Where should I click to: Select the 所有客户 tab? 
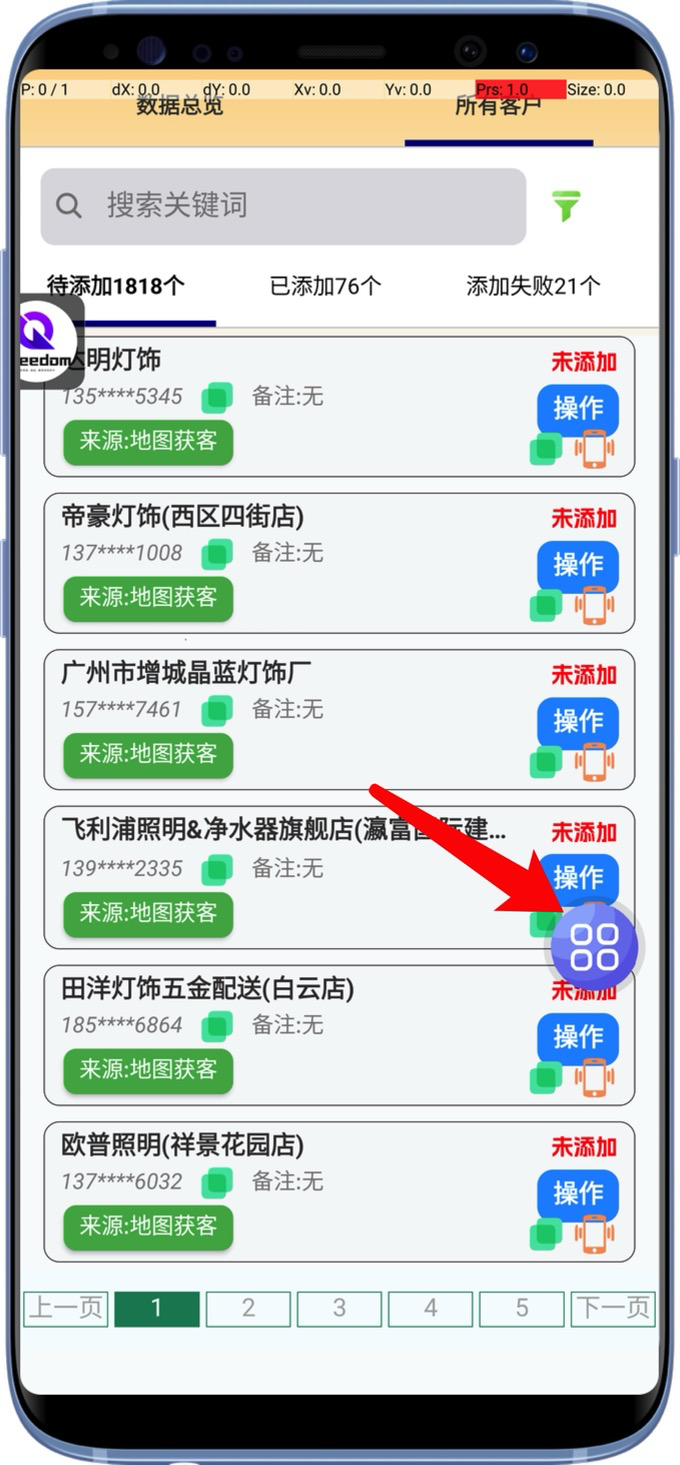coord(498,108)
